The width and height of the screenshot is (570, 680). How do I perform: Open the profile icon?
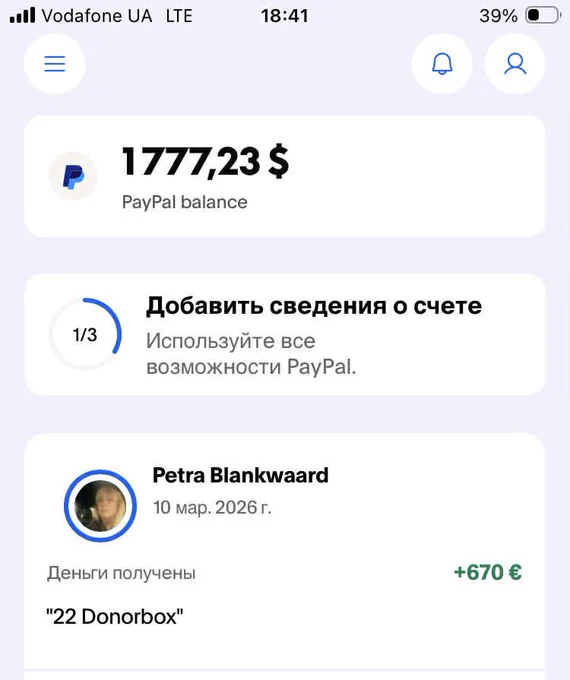pyautogui.click(x=515, y=64)
